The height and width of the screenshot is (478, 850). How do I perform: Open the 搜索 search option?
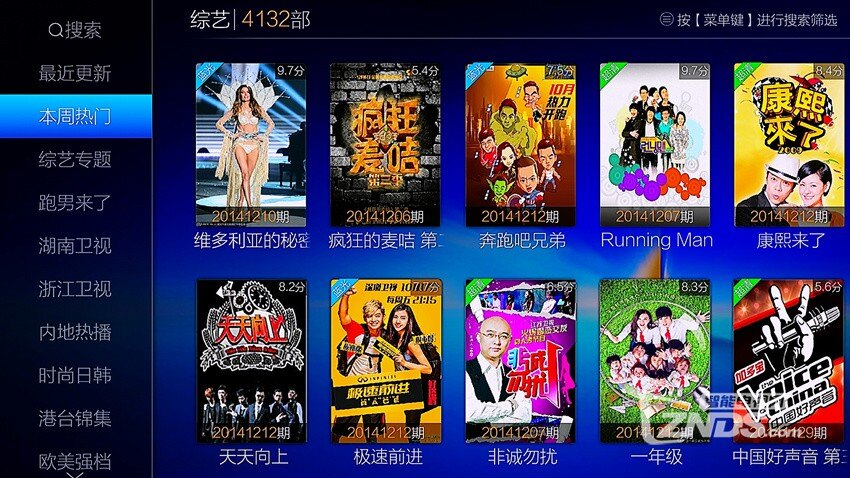[x=75, y=30]
